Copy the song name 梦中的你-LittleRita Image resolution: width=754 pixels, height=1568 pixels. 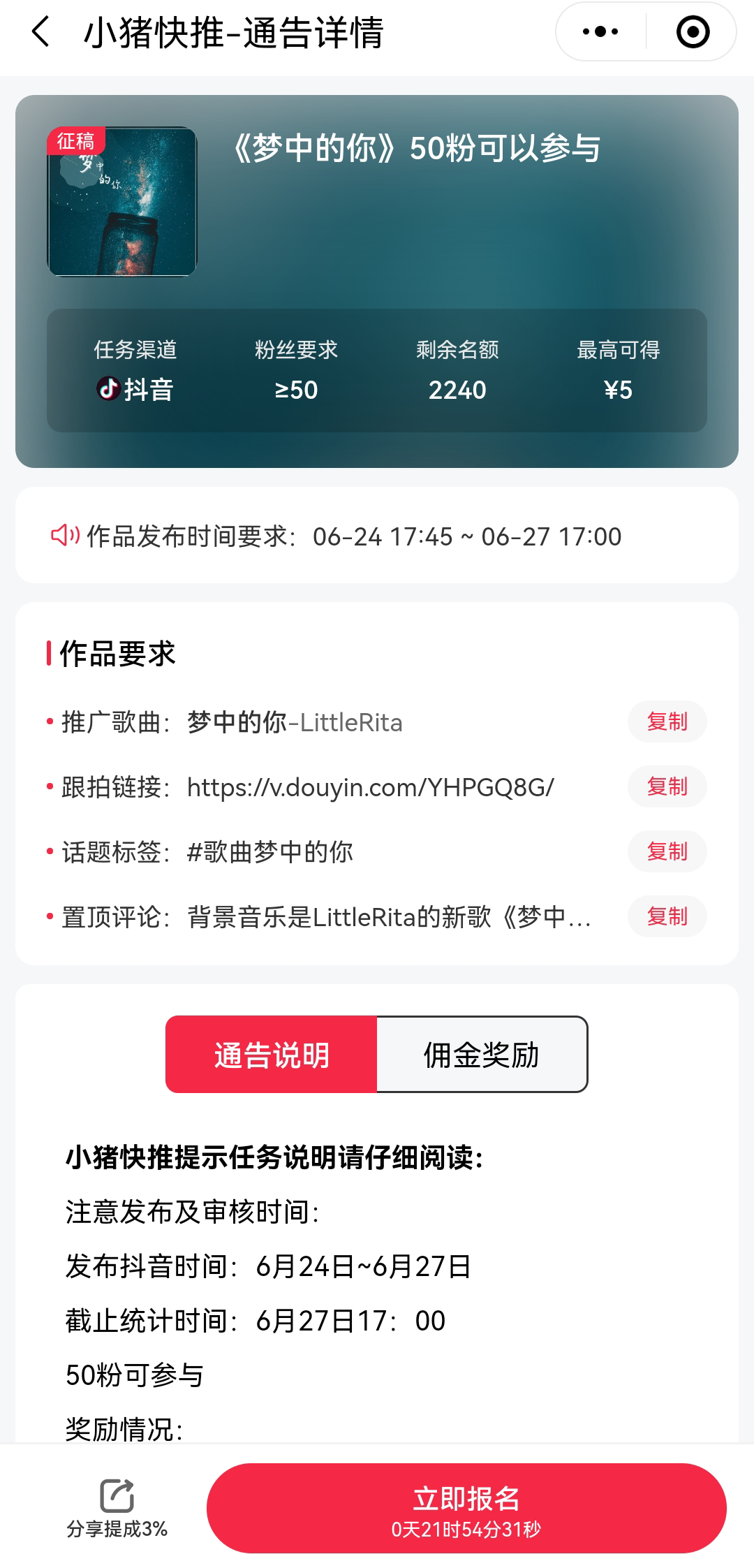pyautogui.click(x=666, y=721)
